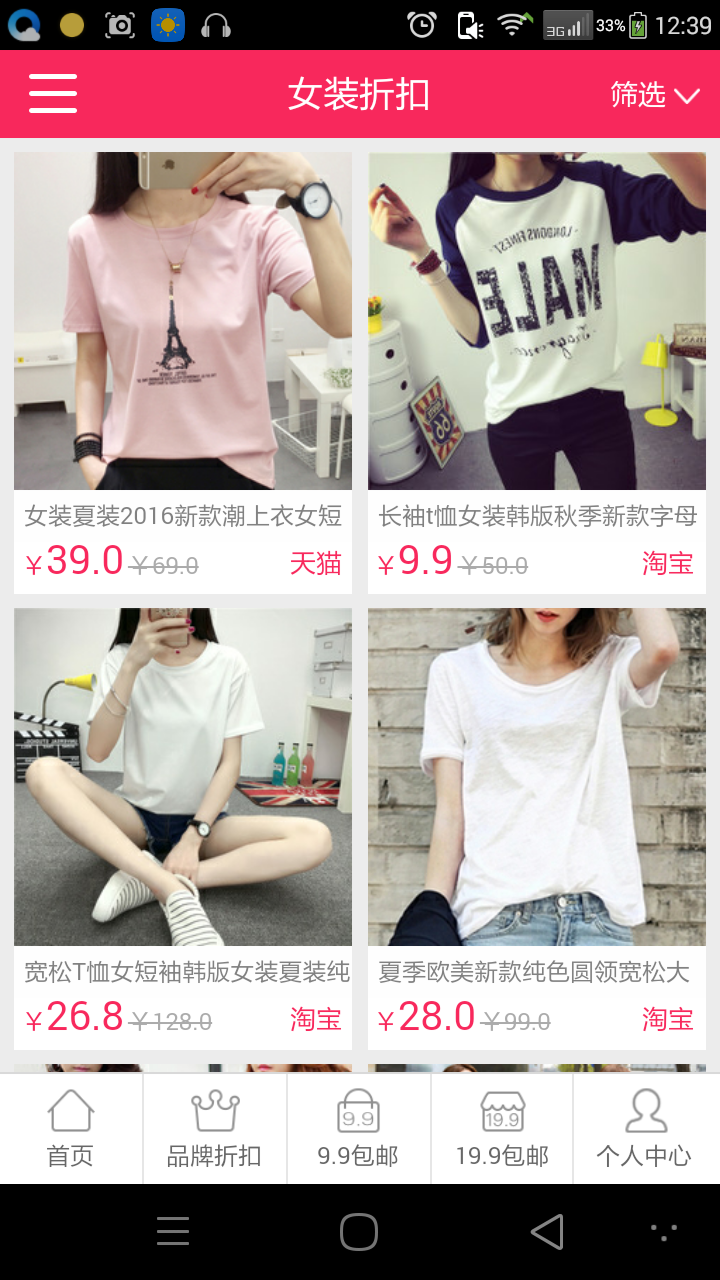The image size is (720, 1280).
Task: Switch to the 19.9包邮 tab
Action: pos(502,1130)
